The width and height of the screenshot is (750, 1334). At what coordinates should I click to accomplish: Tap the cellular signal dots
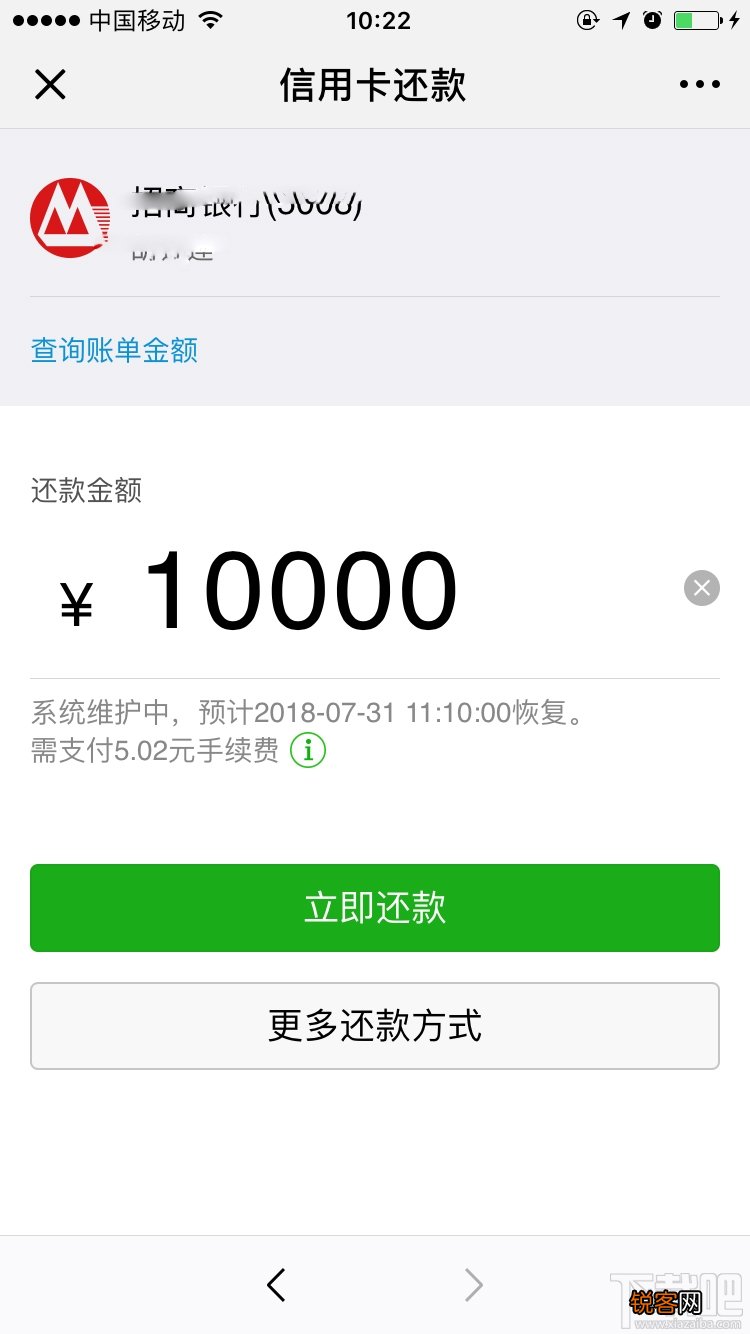click(42, 18)
